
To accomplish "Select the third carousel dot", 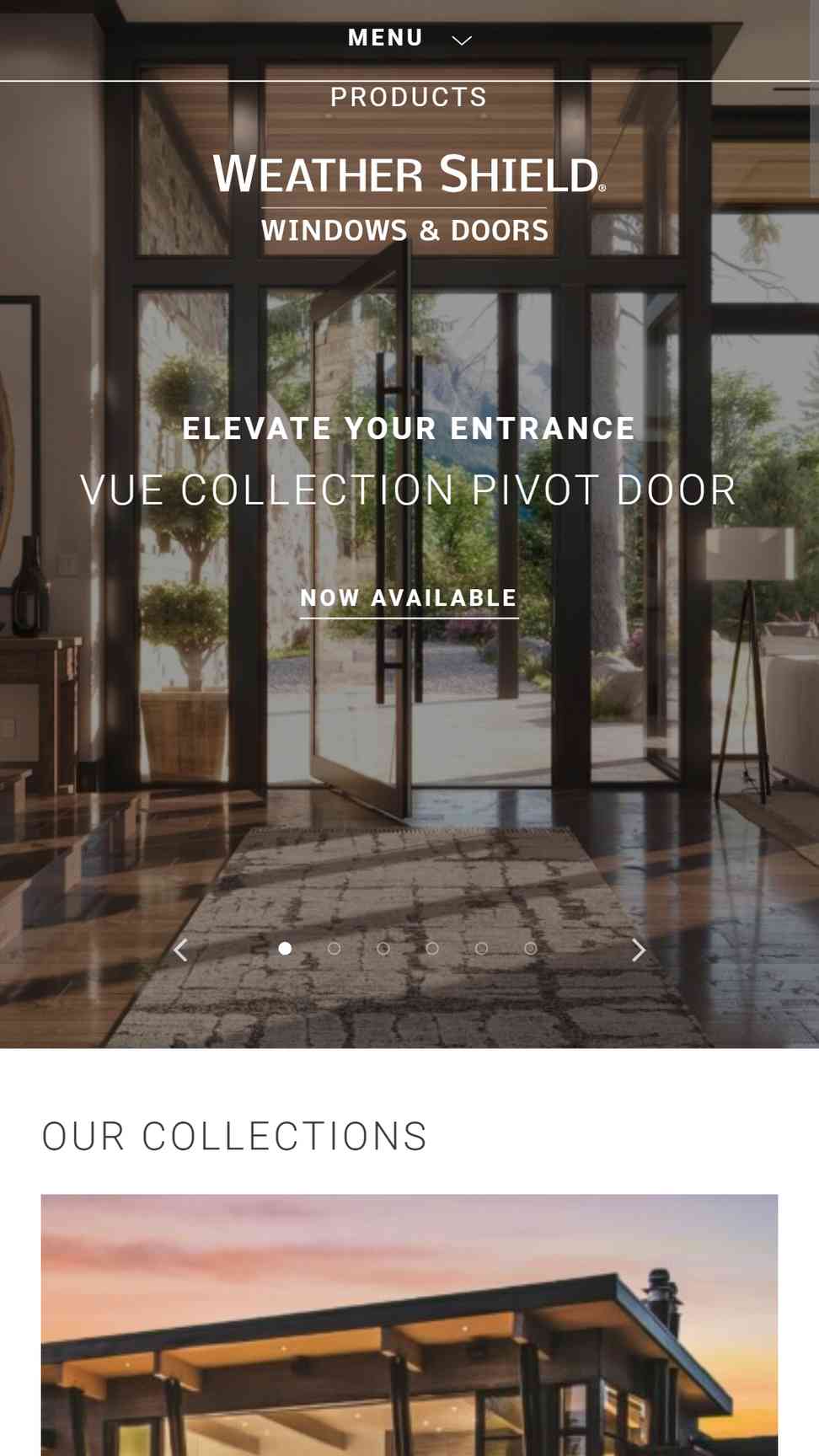I will click(383, 949).
